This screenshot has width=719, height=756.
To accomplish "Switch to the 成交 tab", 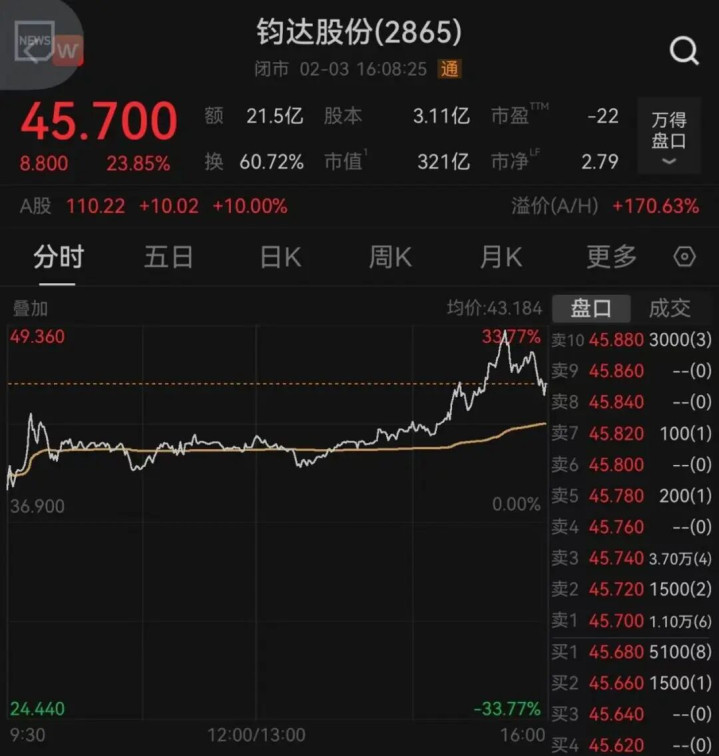I will tap(669, 308).
